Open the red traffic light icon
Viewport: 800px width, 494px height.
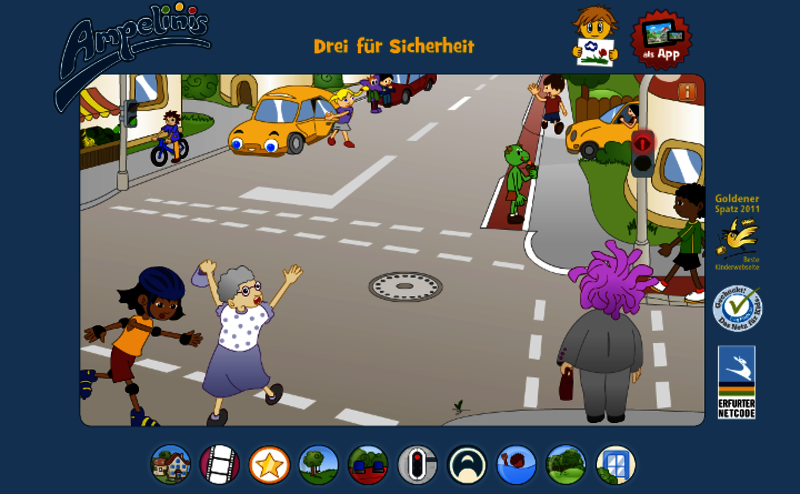417,465
